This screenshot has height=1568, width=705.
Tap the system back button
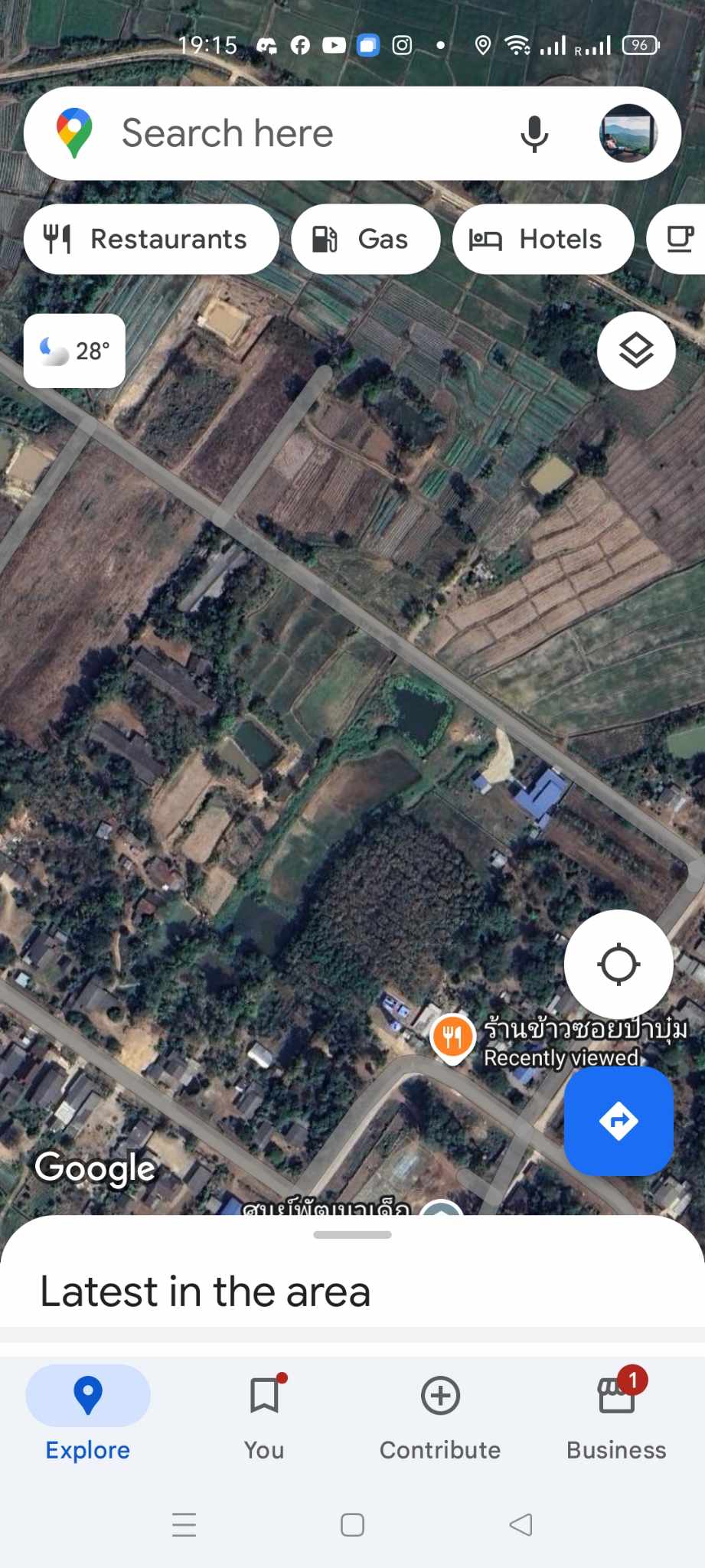(x=521, y=1524)
